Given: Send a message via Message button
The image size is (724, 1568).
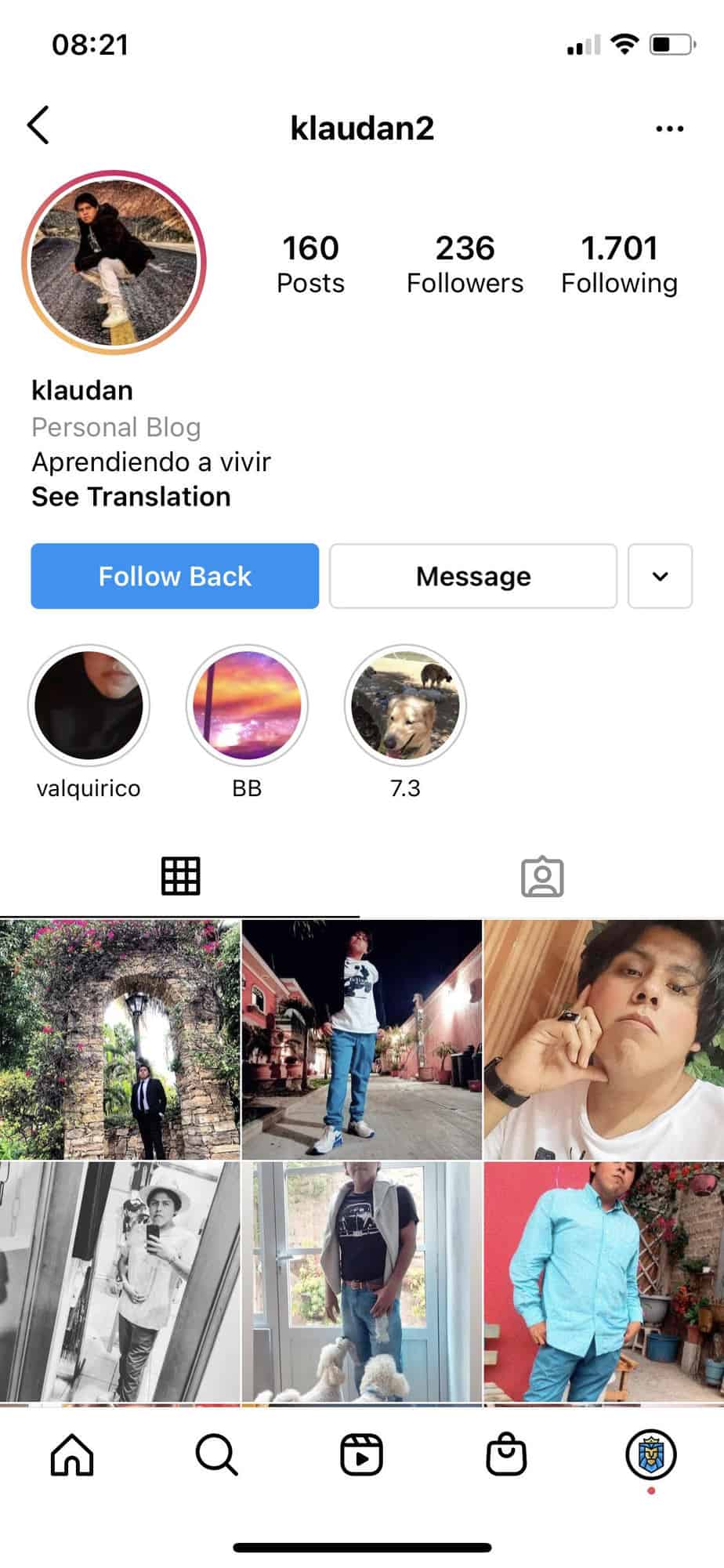Looking at the screenshot, I should point(473,576).
